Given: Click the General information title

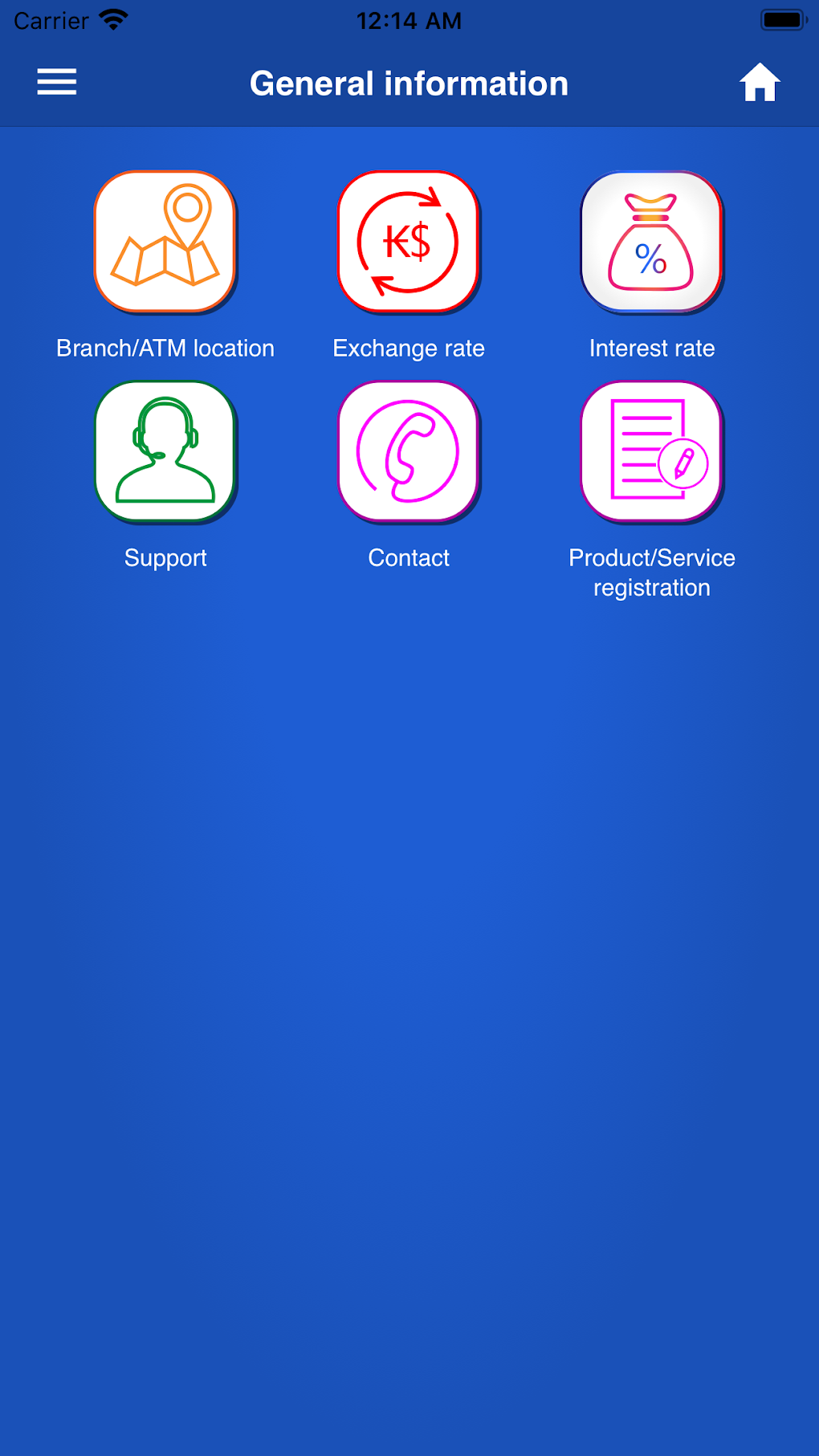Looking at the screenshot, I should tap(409, 82).
